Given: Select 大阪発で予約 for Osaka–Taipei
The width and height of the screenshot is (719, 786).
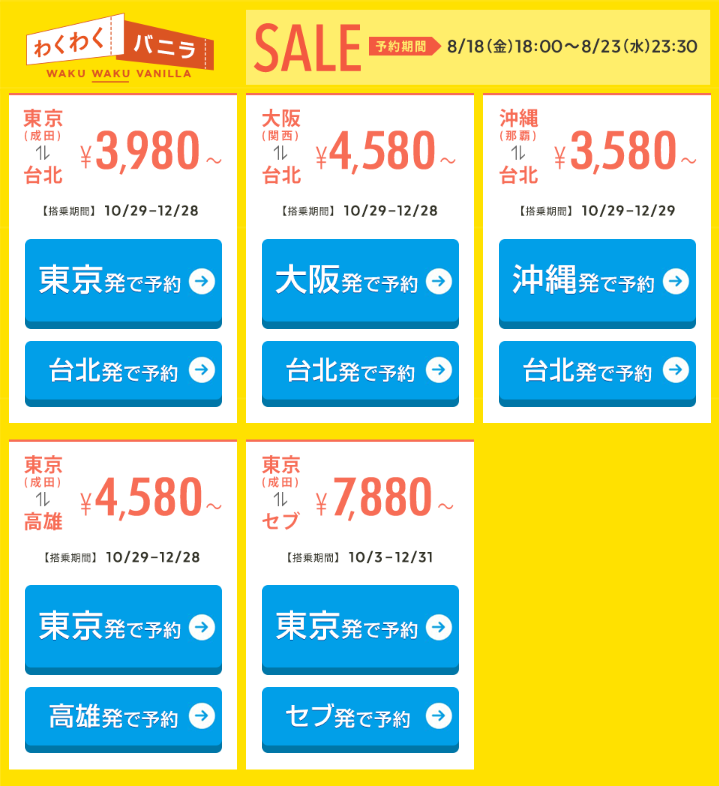Looking at the screenshot, I should (x=360, y=282).
